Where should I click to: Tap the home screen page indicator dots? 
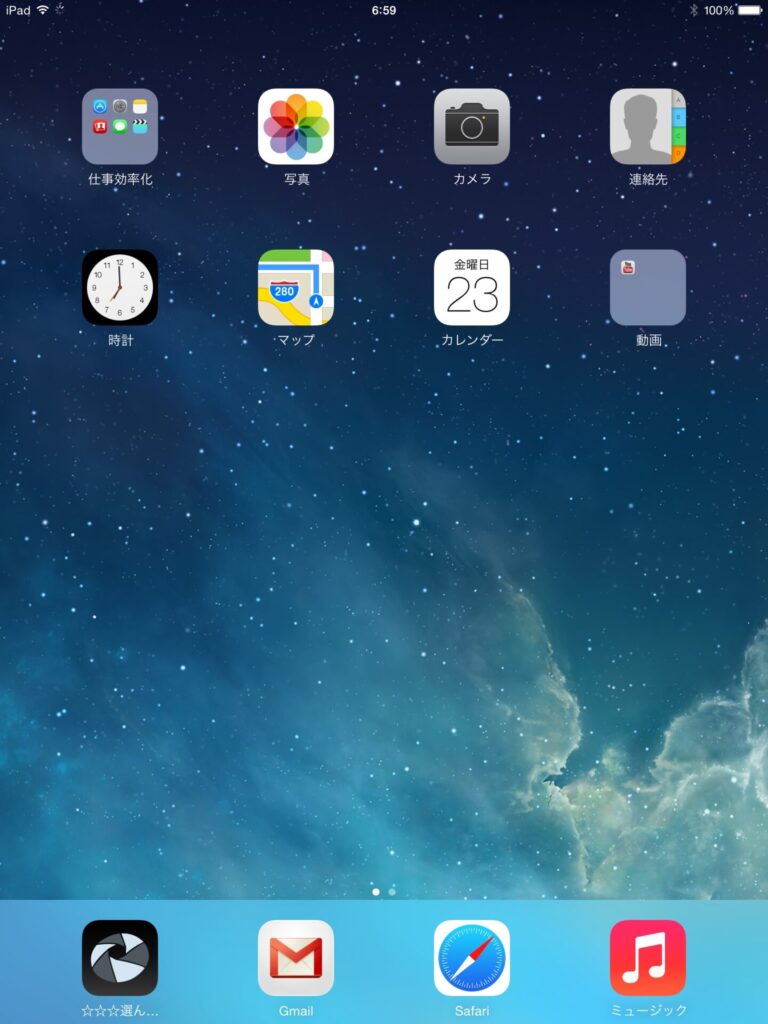point(384,890)
